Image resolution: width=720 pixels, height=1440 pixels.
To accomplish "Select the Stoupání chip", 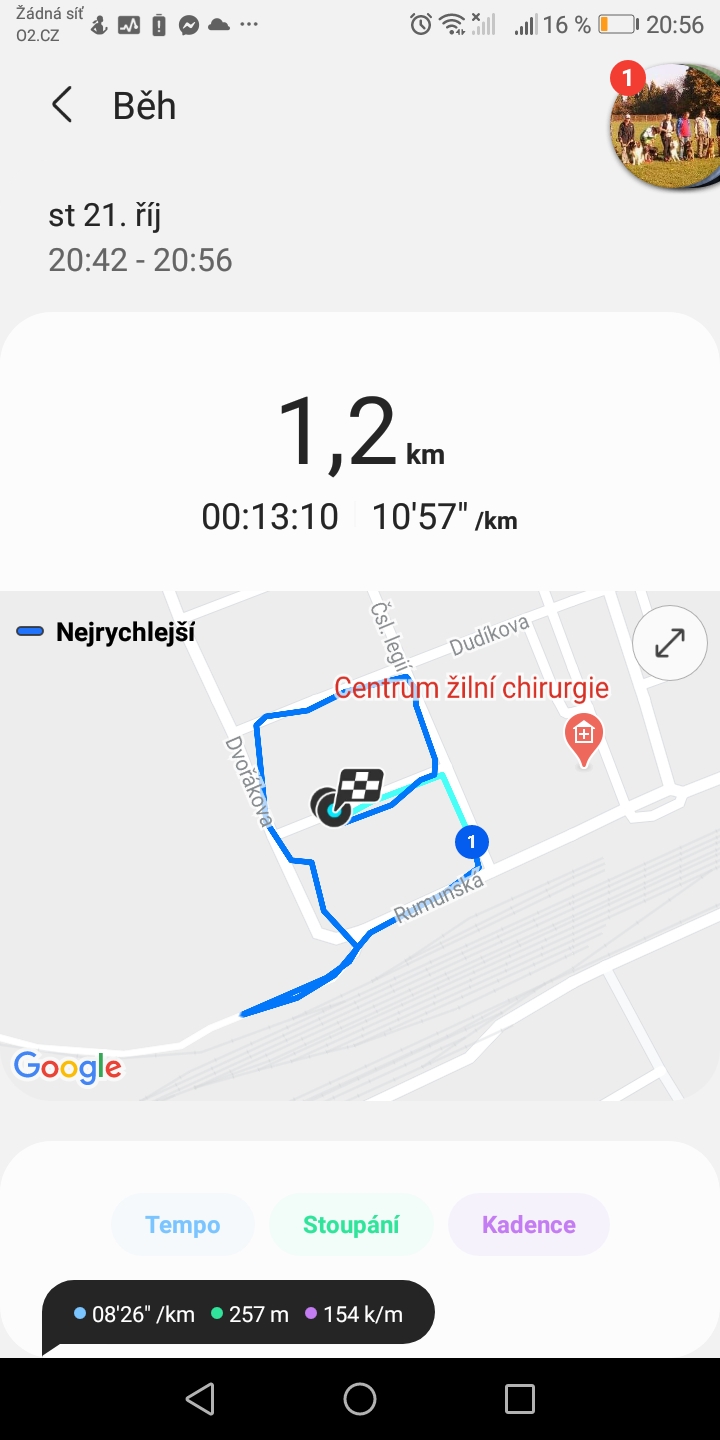I will click(351, 1225).
